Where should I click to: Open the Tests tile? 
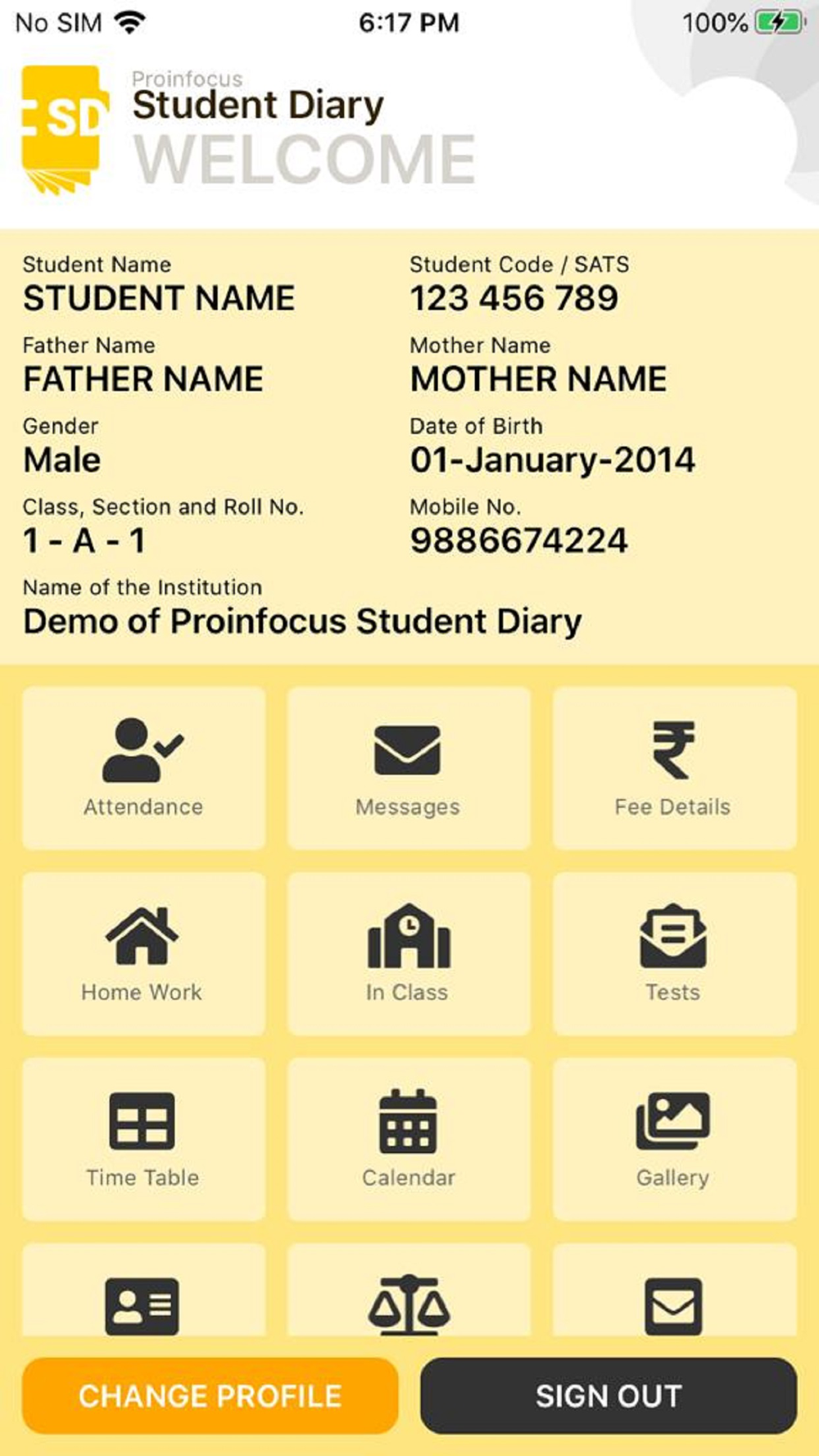(x=674, y=953)
